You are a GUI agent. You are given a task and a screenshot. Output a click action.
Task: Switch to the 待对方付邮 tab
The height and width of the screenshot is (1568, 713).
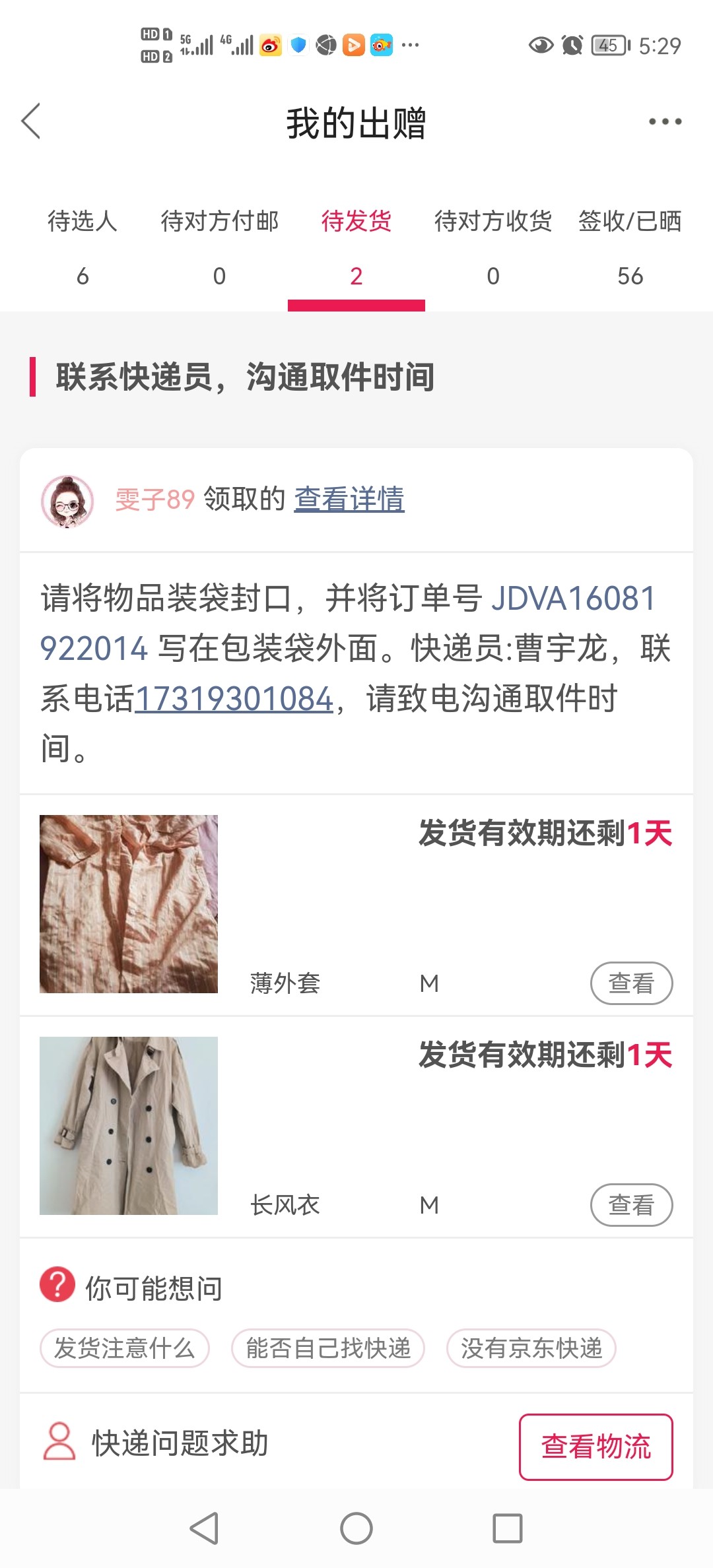(x=219, y=244)
